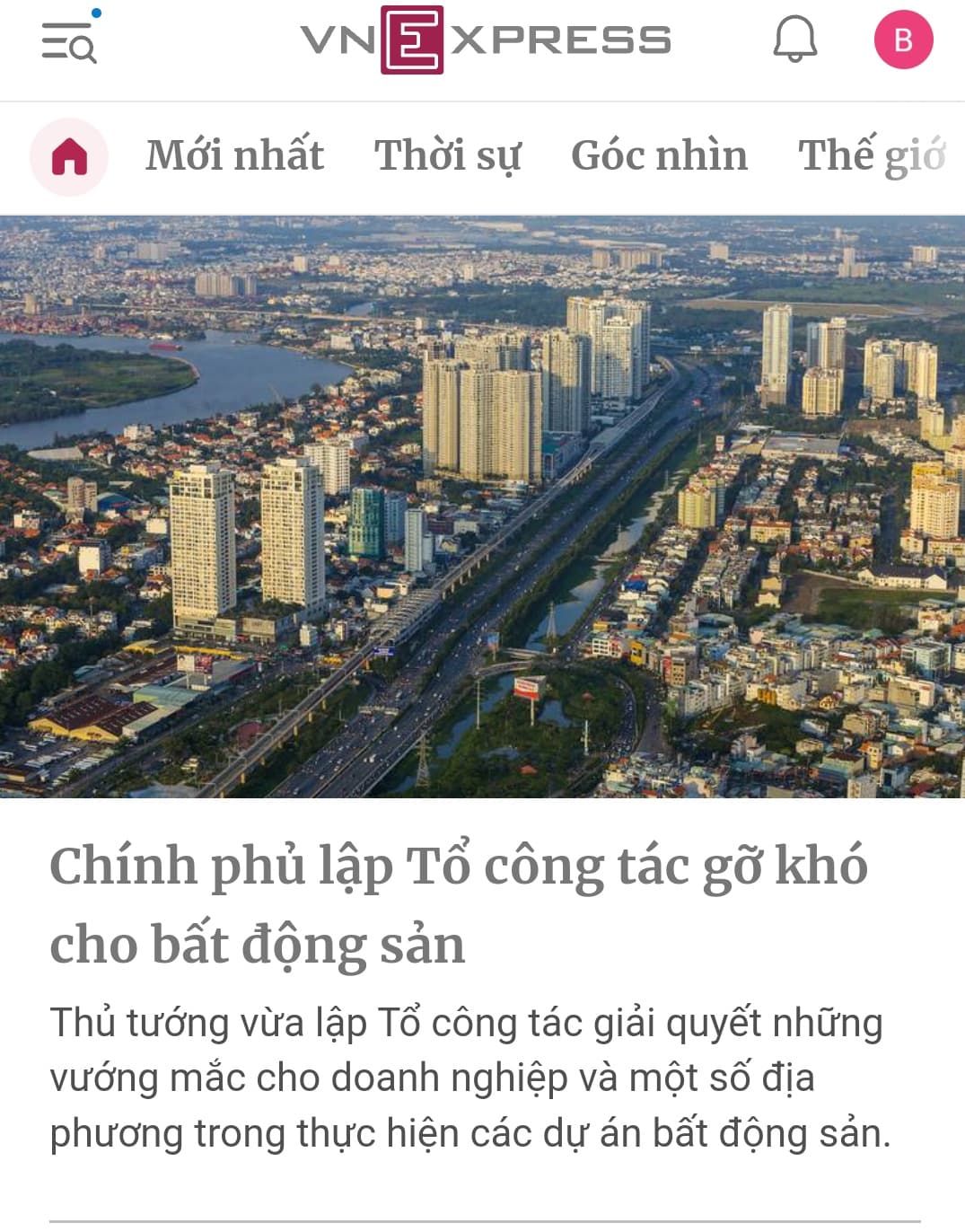Open the aerial city photo article

[x=482, y=506]
